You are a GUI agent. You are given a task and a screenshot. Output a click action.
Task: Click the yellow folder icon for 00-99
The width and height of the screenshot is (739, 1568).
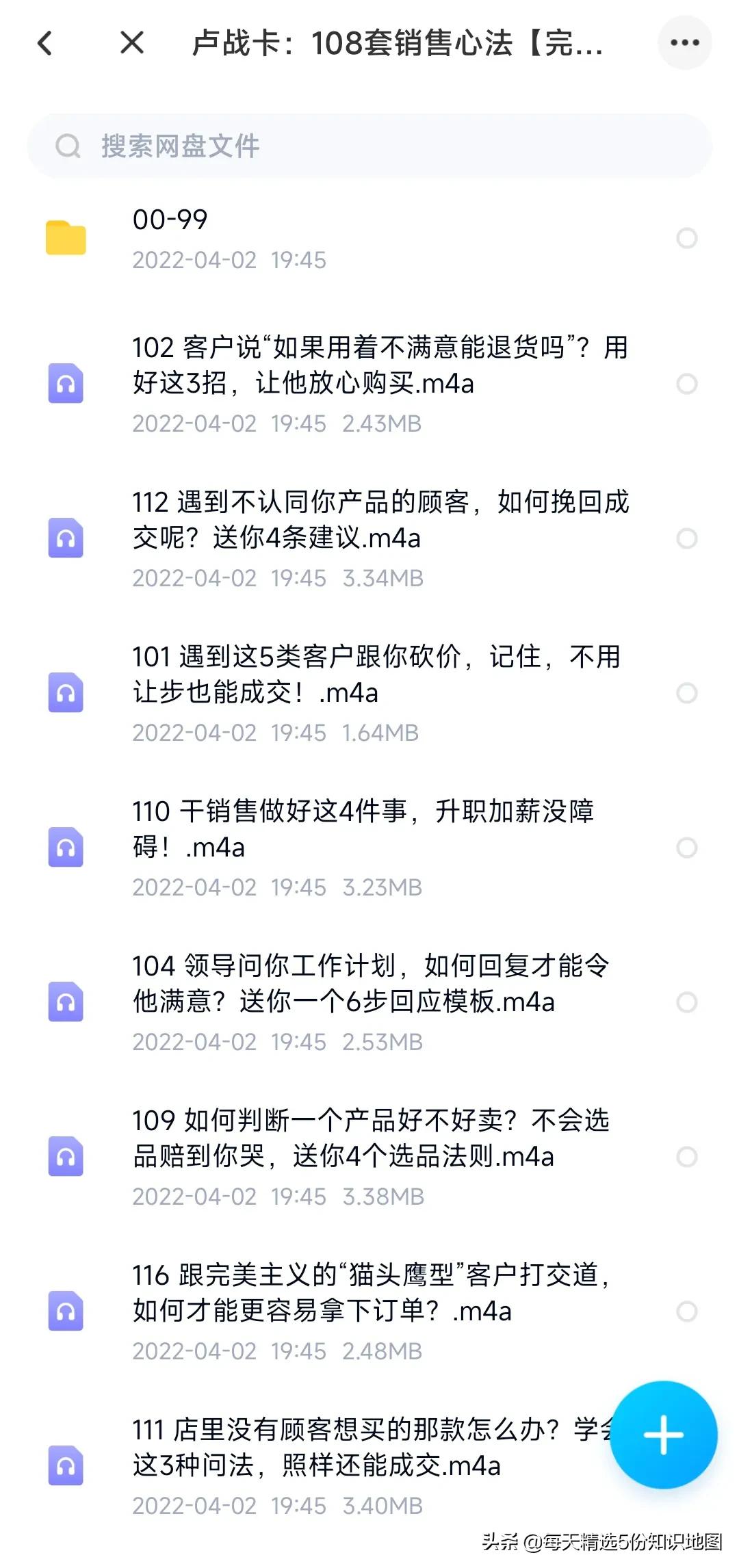pyautogui.click(x=65, y=236)
